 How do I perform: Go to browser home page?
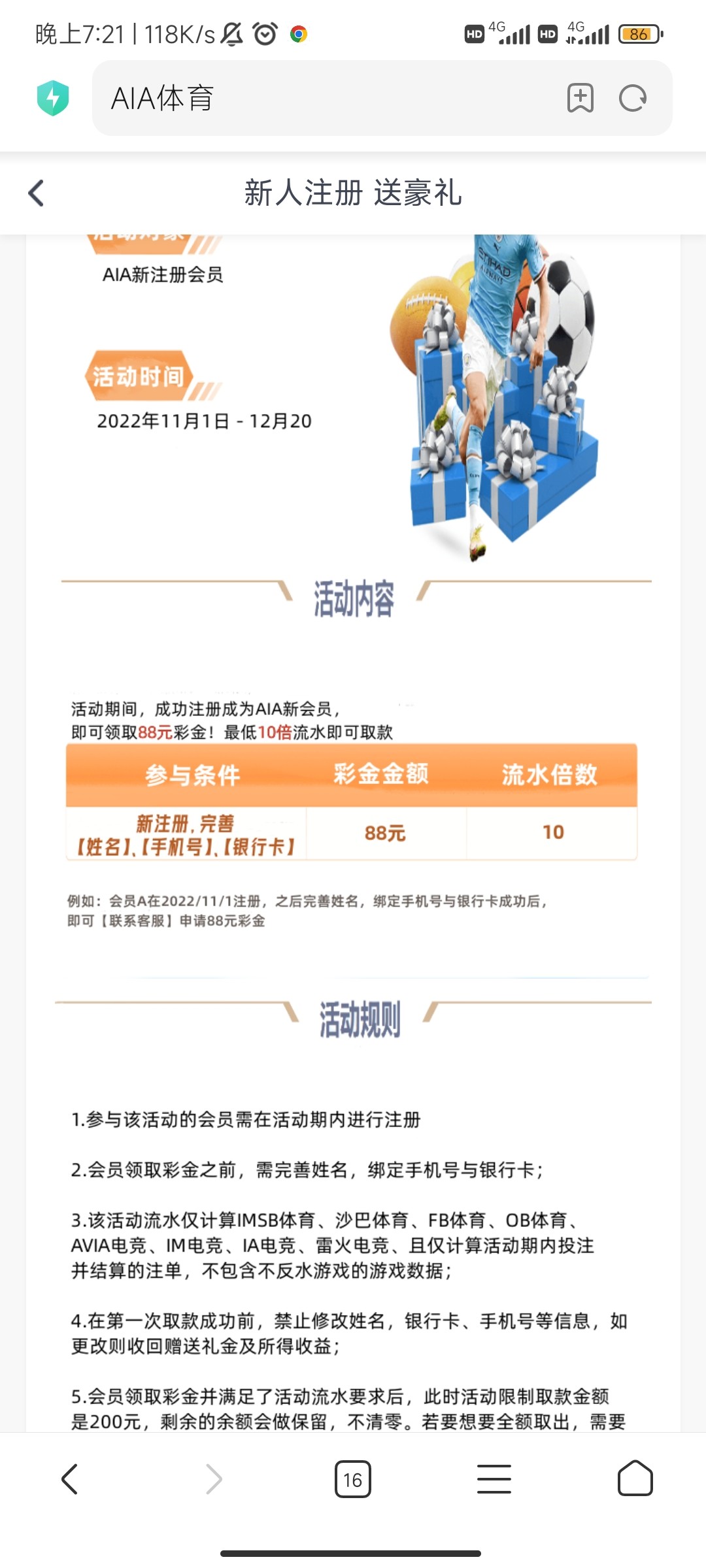(x=635, y=1479)
